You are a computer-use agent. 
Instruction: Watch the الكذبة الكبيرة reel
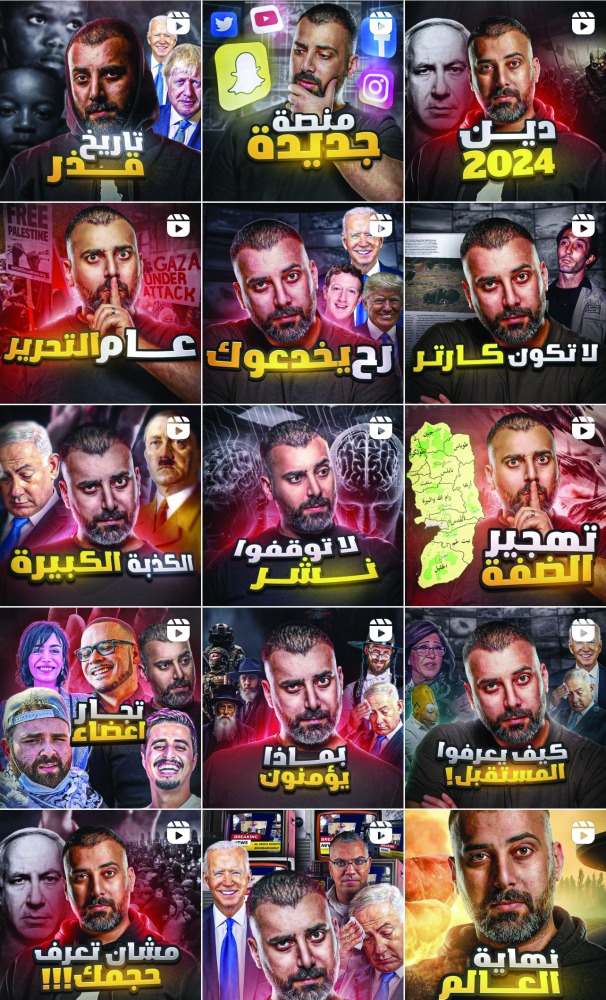point(100,505)
